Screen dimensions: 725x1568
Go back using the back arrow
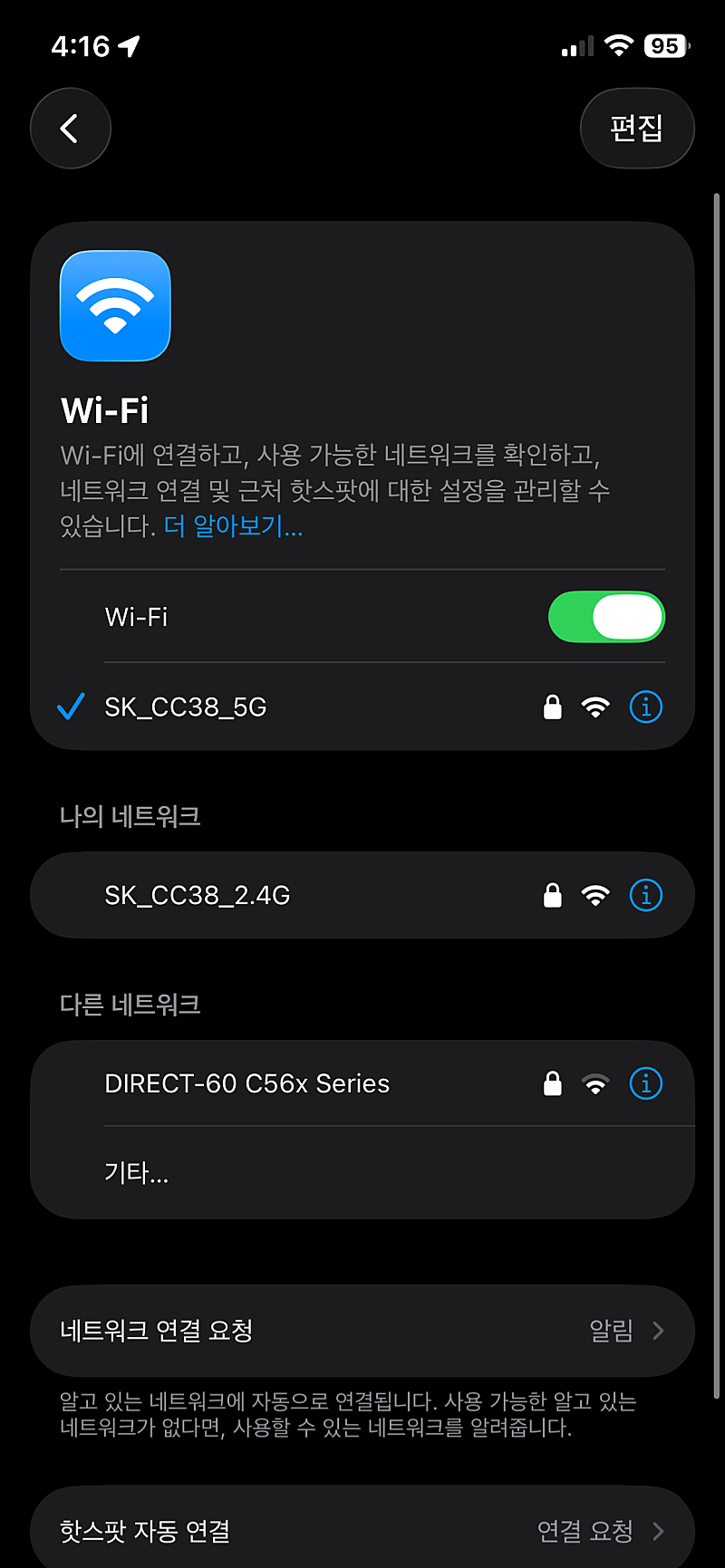[x=70, y=129]
